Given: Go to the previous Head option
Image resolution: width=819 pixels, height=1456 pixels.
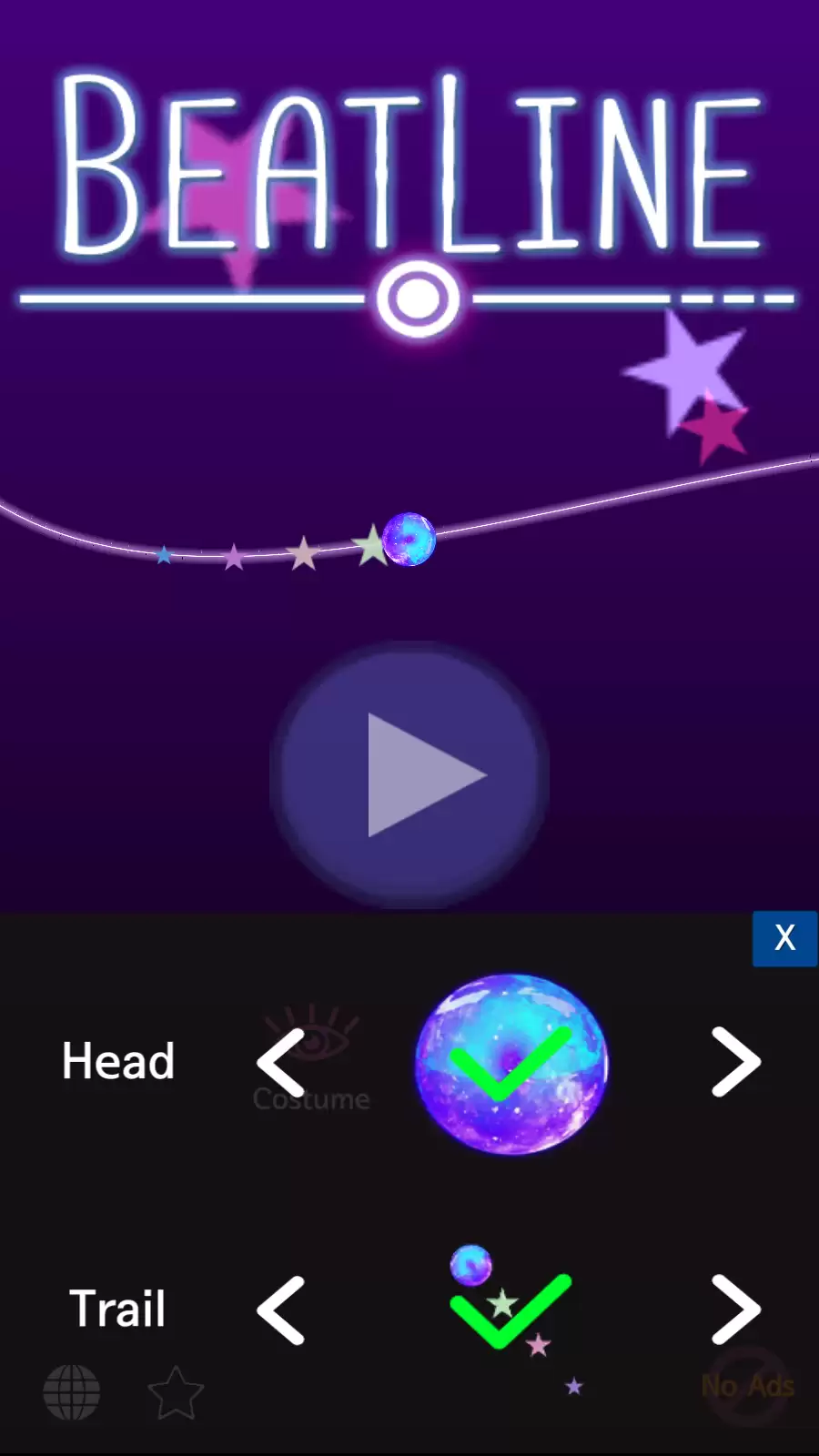Looking at the screenshot, I should [x=281, y=1062].
